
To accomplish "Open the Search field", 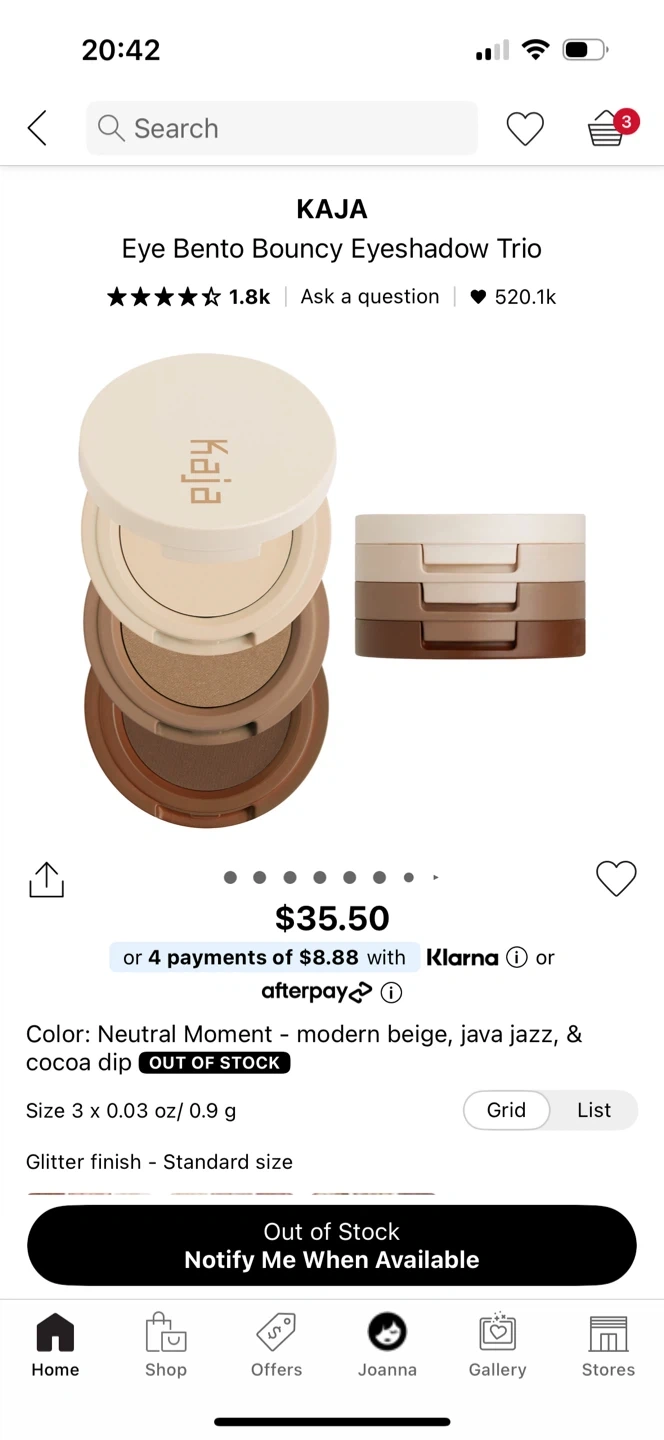I will click(x=281, y=128).
